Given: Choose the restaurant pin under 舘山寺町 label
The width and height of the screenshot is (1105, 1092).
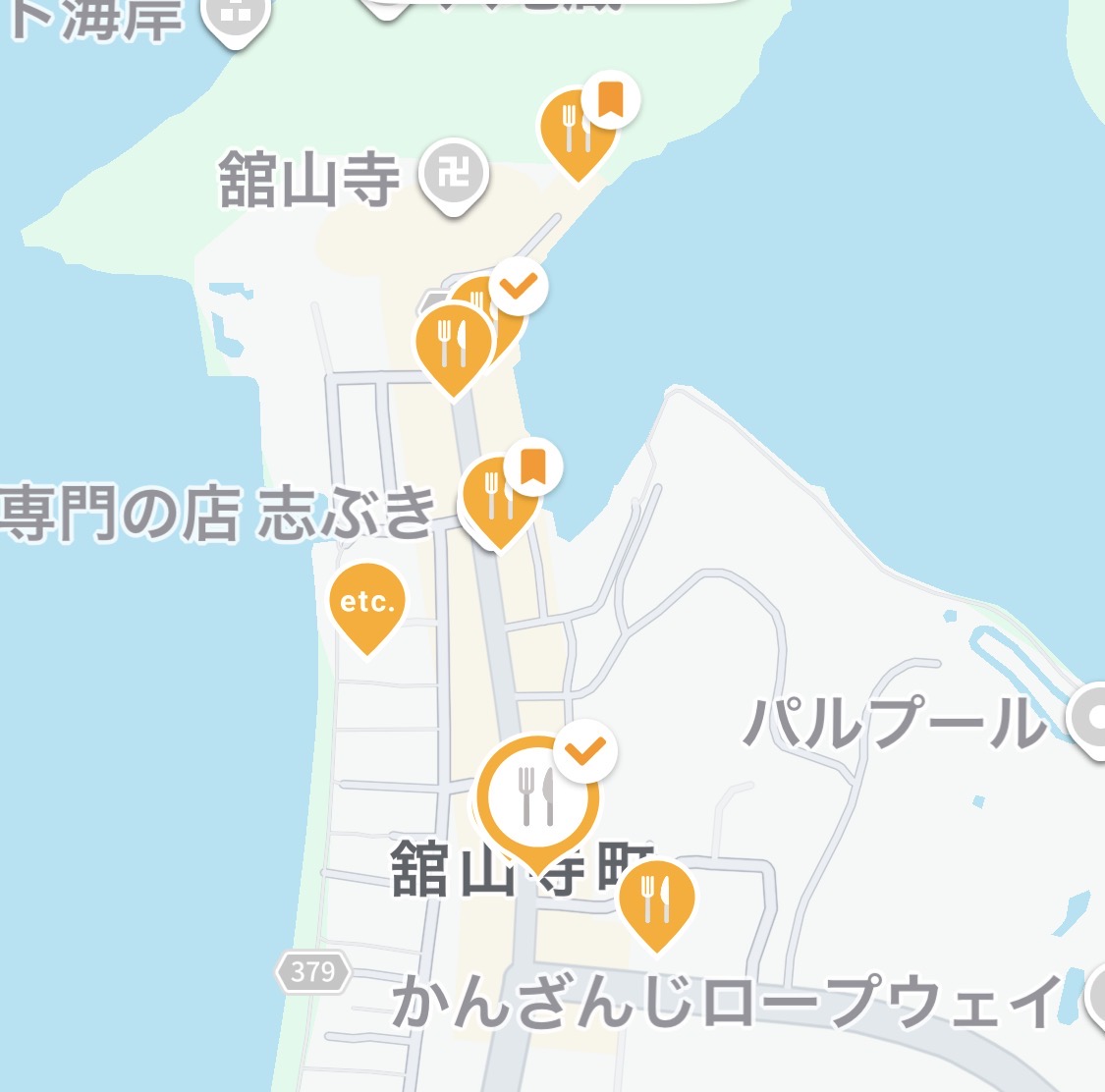Looking at the screenshot, I should coord(656,901).
